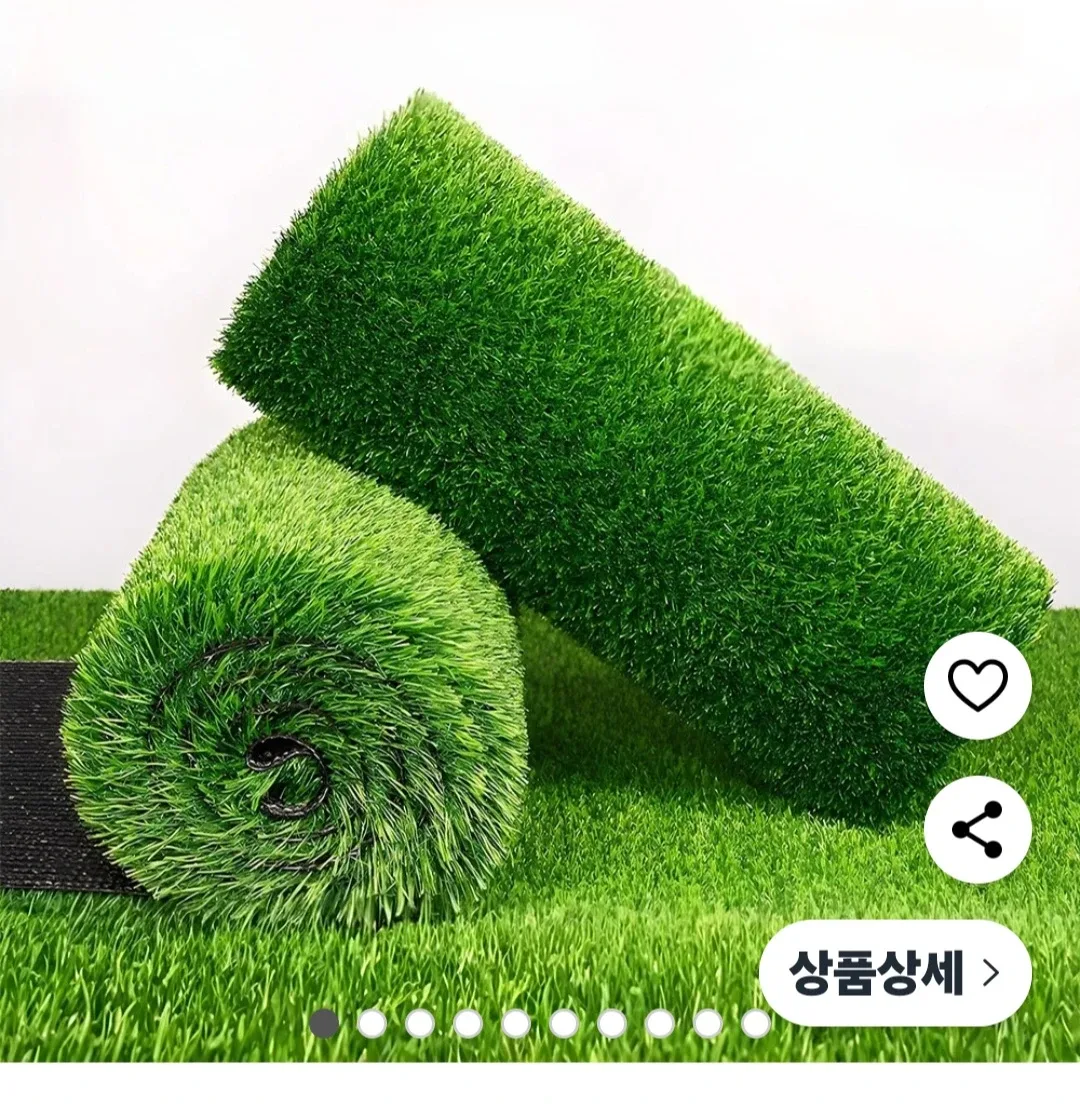Image resolution: width=1080 pixels, height=1110 pixels.
Task: Open 상품상세 product details
Action: point(894,972)
